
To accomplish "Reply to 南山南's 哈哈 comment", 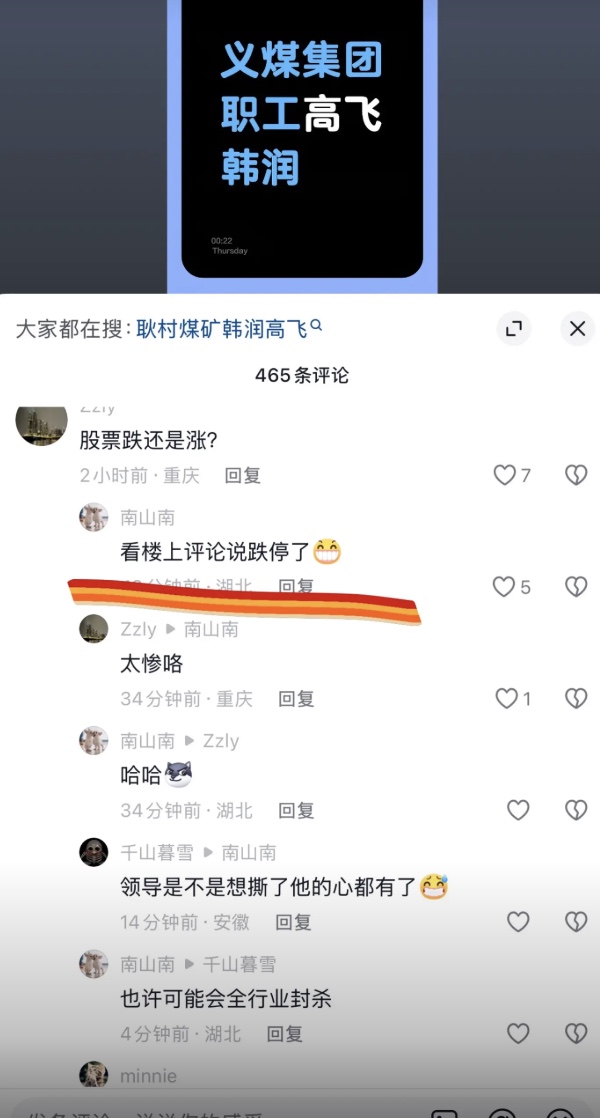I will click(x=296, y=810).
